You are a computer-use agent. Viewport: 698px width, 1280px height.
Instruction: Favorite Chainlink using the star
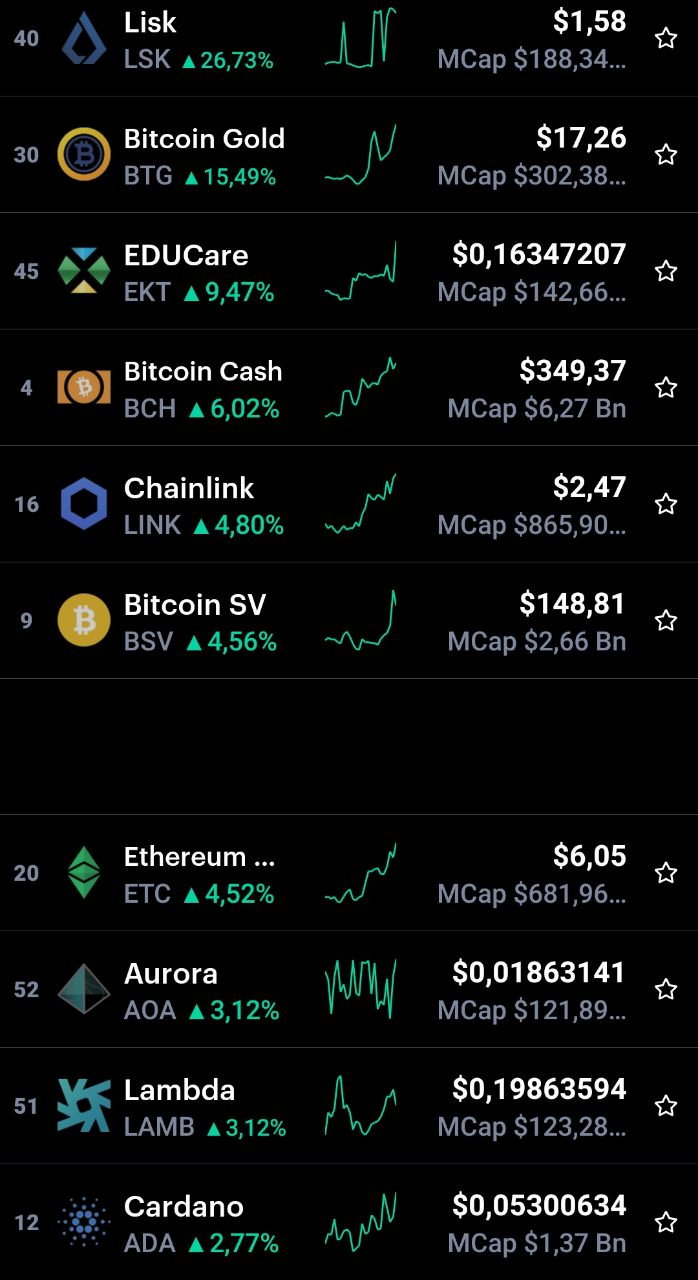tap(666, 504)
